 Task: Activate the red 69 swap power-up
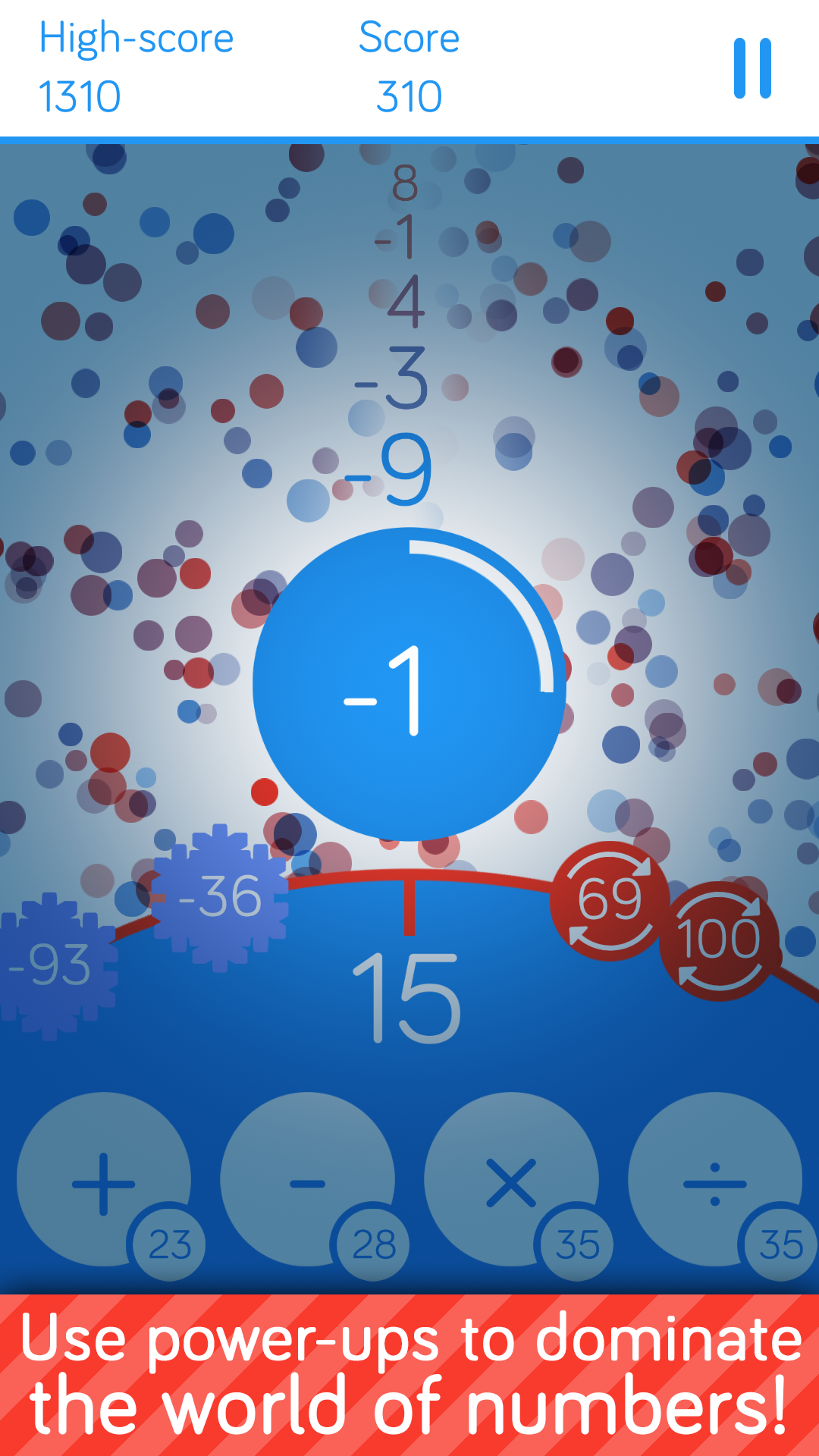point(610,900)
